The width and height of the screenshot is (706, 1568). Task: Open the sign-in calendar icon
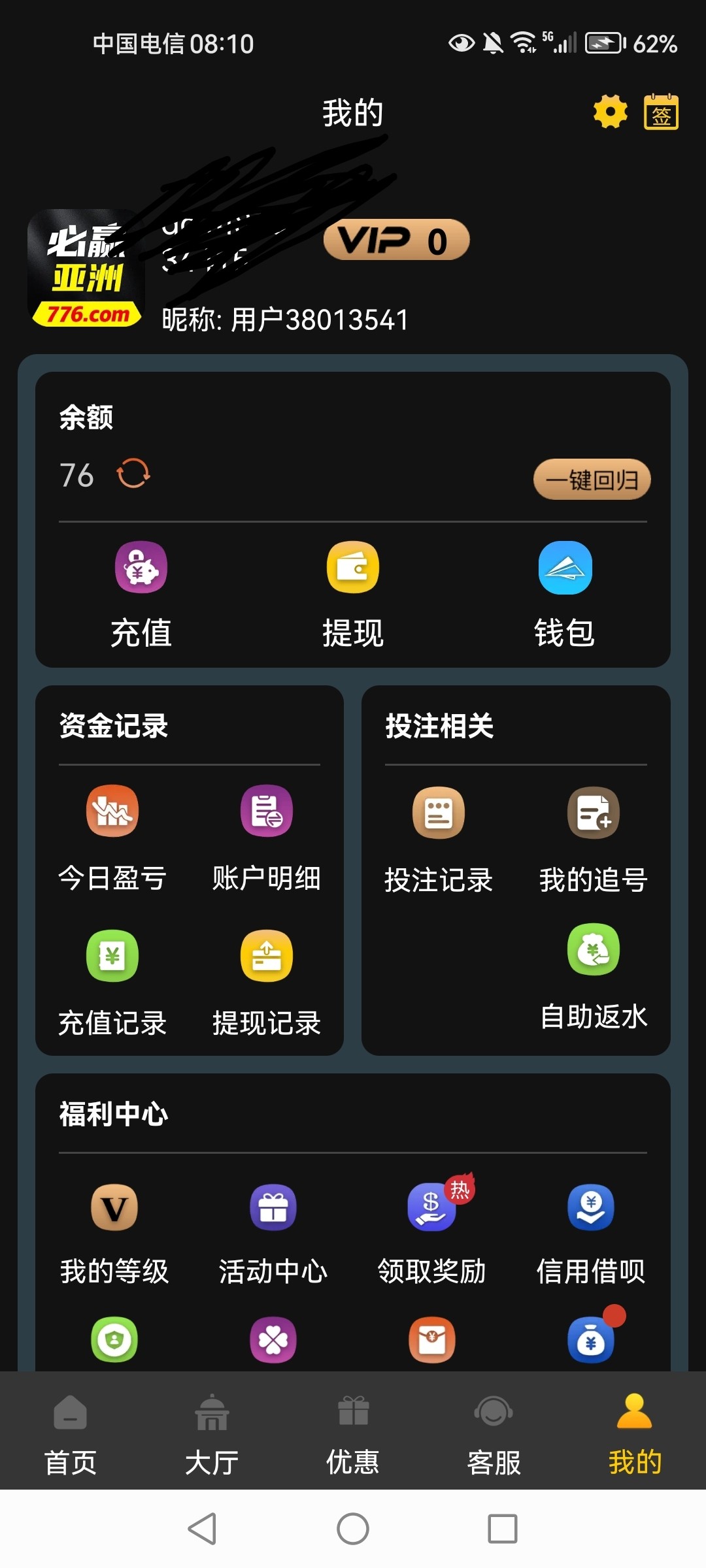coord(661,112)
